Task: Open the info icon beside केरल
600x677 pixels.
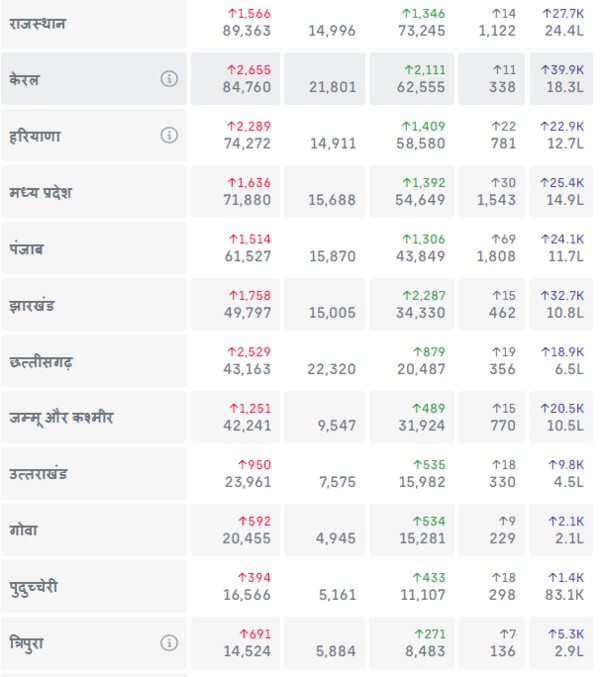Action: pos(169,79)
